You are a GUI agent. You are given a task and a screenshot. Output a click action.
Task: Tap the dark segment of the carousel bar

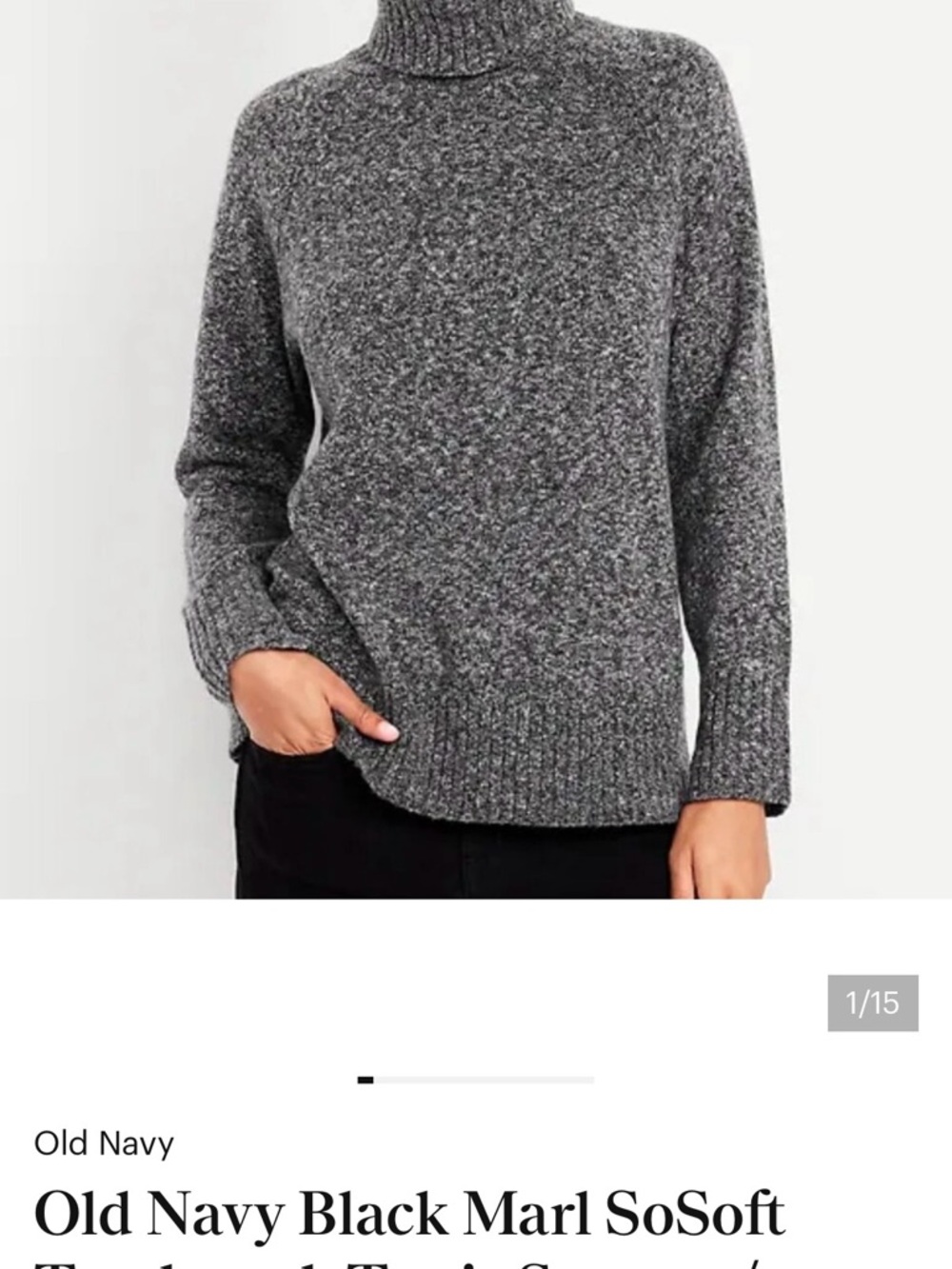(365, 1081)
